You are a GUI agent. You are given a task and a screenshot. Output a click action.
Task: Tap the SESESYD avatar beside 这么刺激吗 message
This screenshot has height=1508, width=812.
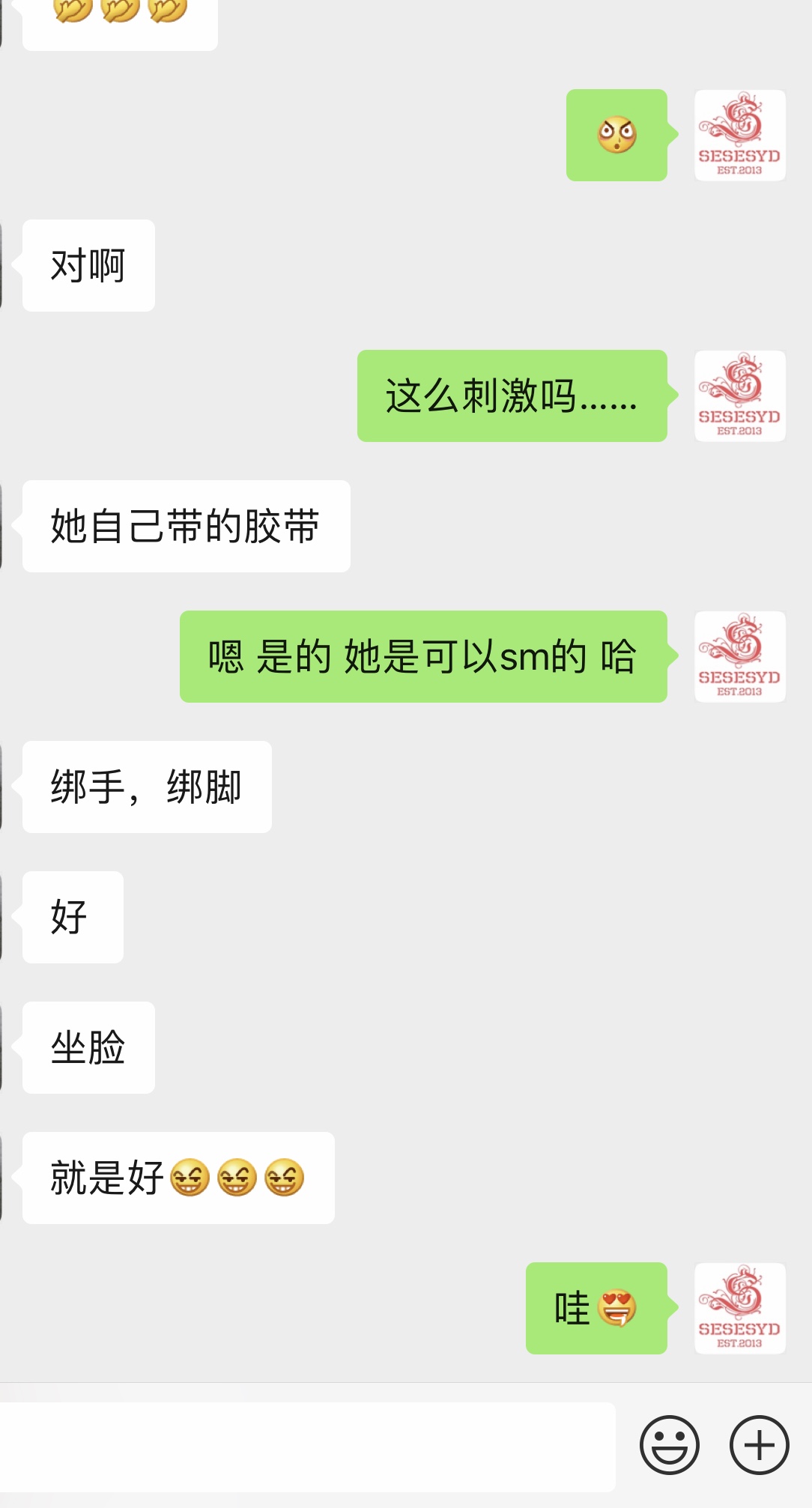(x=739, y=396)
